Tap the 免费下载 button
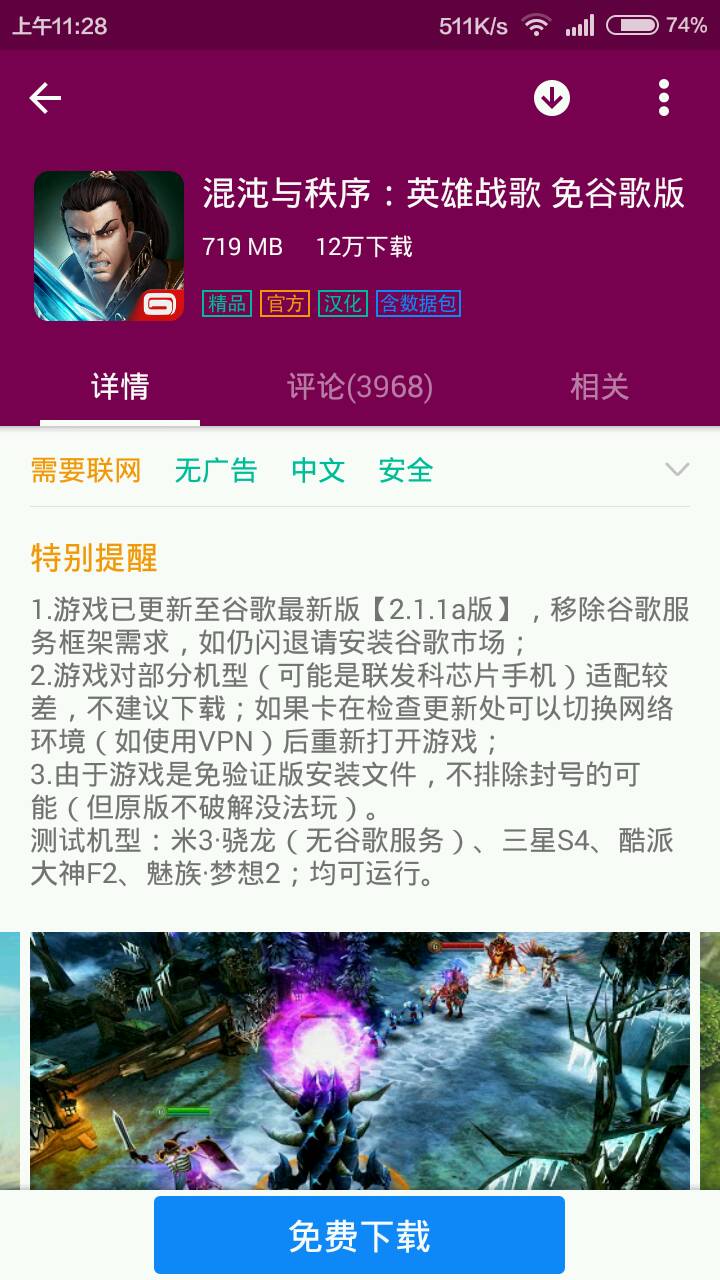Image resolution: width=720 pixels, height=1280 pixels. pyautogui.click(x=359, y=1236)
